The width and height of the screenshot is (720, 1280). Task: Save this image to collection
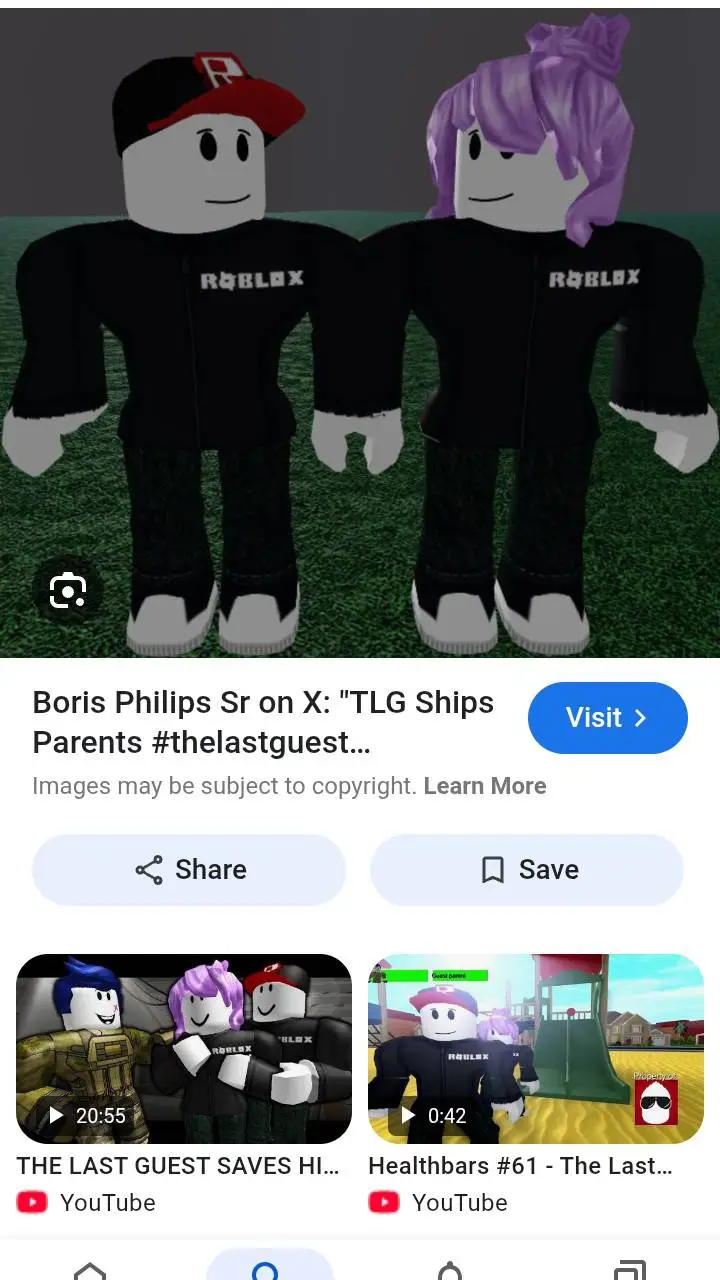(x=527, y=870)
